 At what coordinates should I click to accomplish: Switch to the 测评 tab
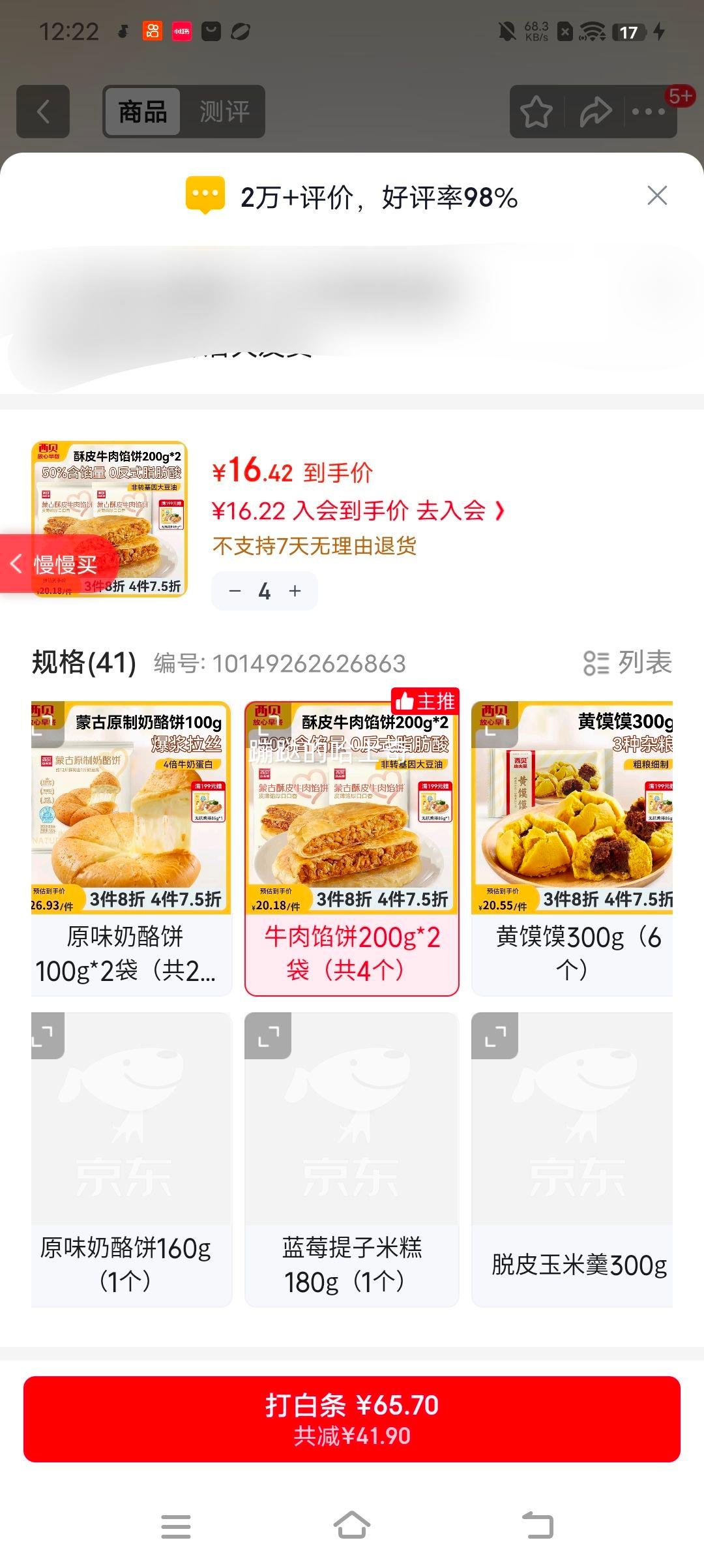pos(224,112)
